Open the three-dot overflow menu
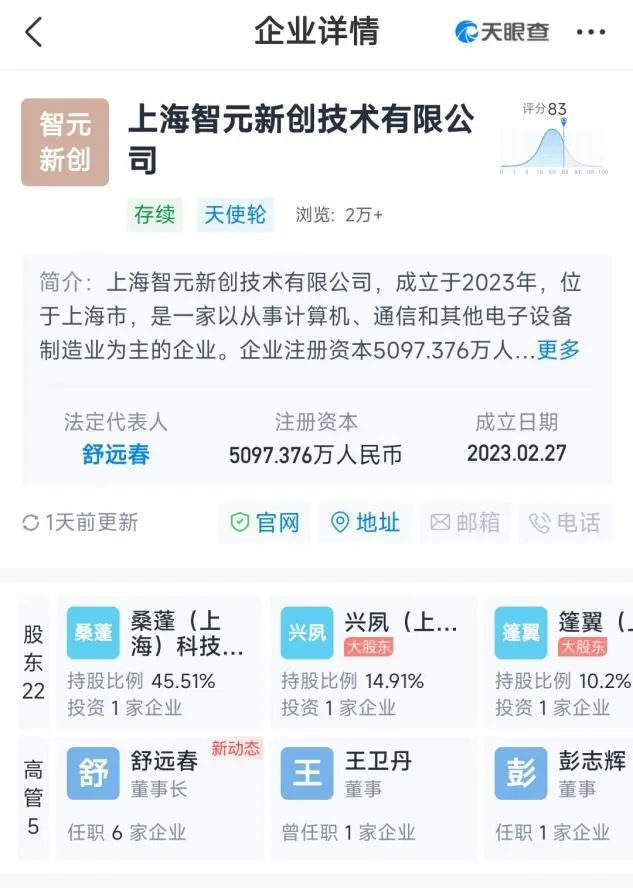The image size is (633, 890). pyautogui.click(x=591, y=32)
